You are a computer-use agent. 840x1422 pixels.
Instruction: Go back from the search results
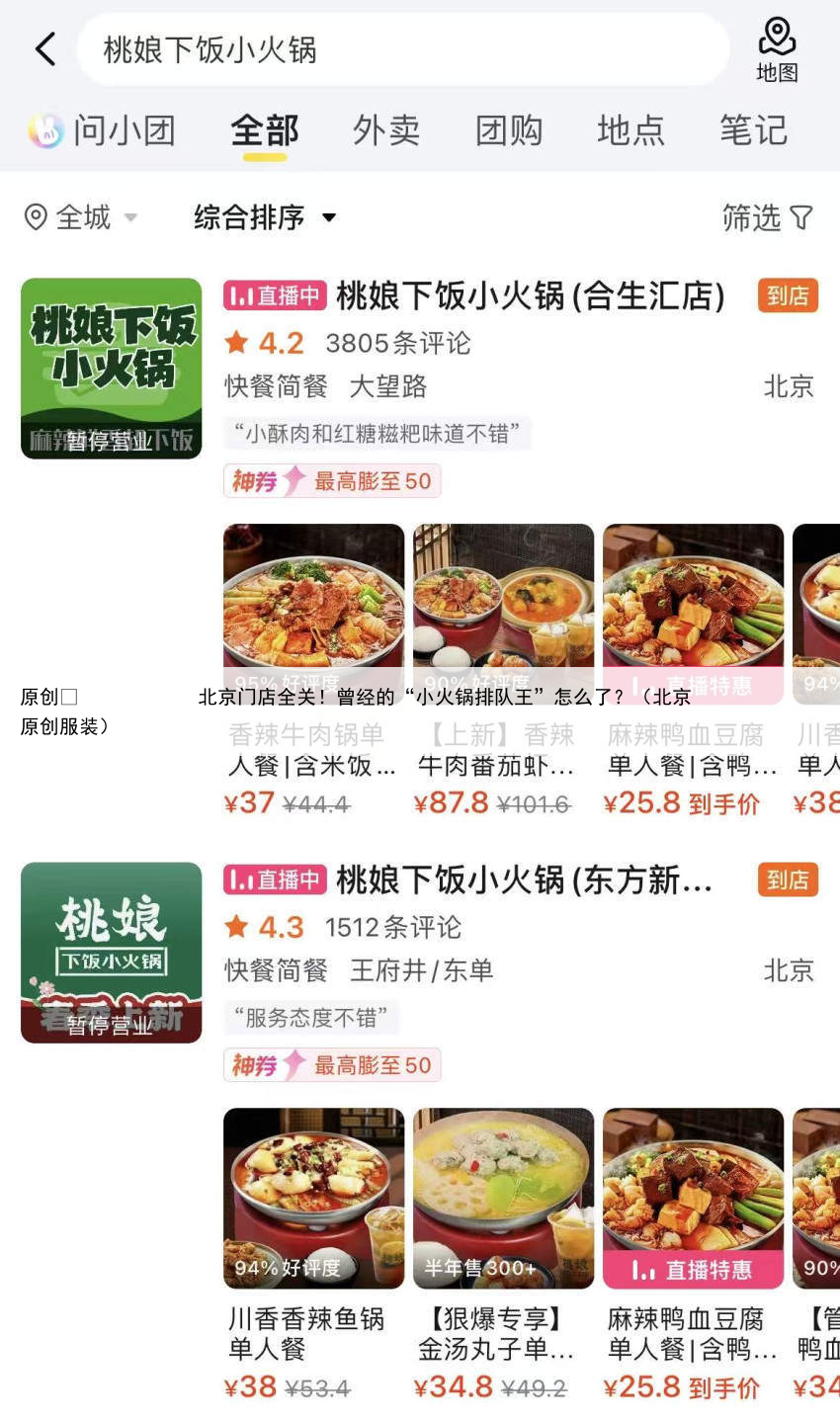pos(45,49)
